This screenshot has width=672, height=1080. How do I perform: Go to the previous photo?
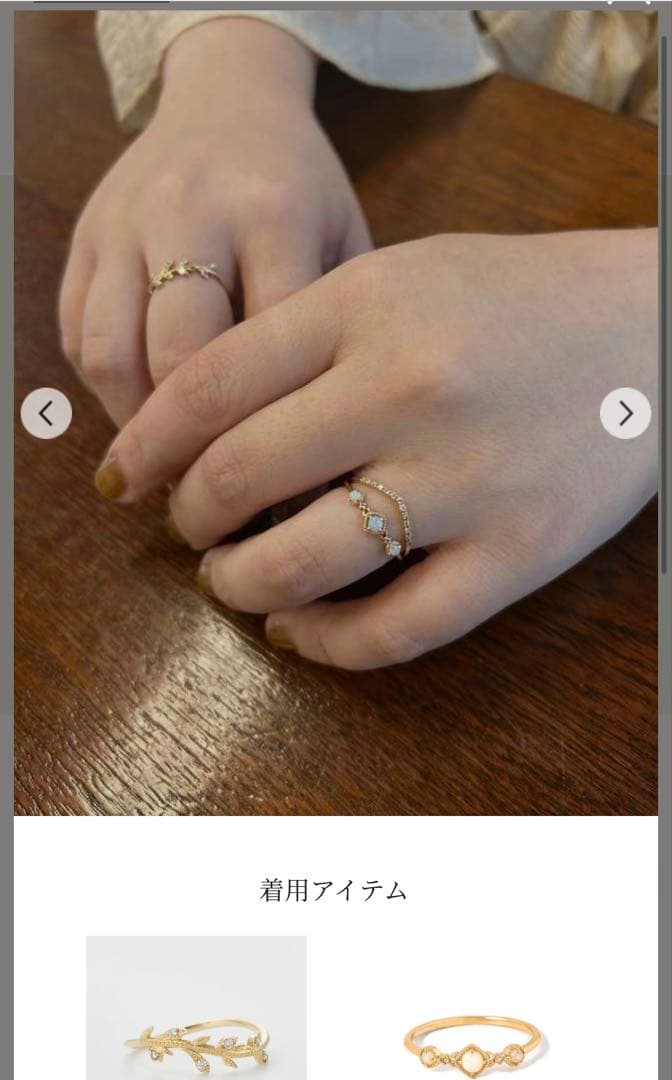pos(46,413)
